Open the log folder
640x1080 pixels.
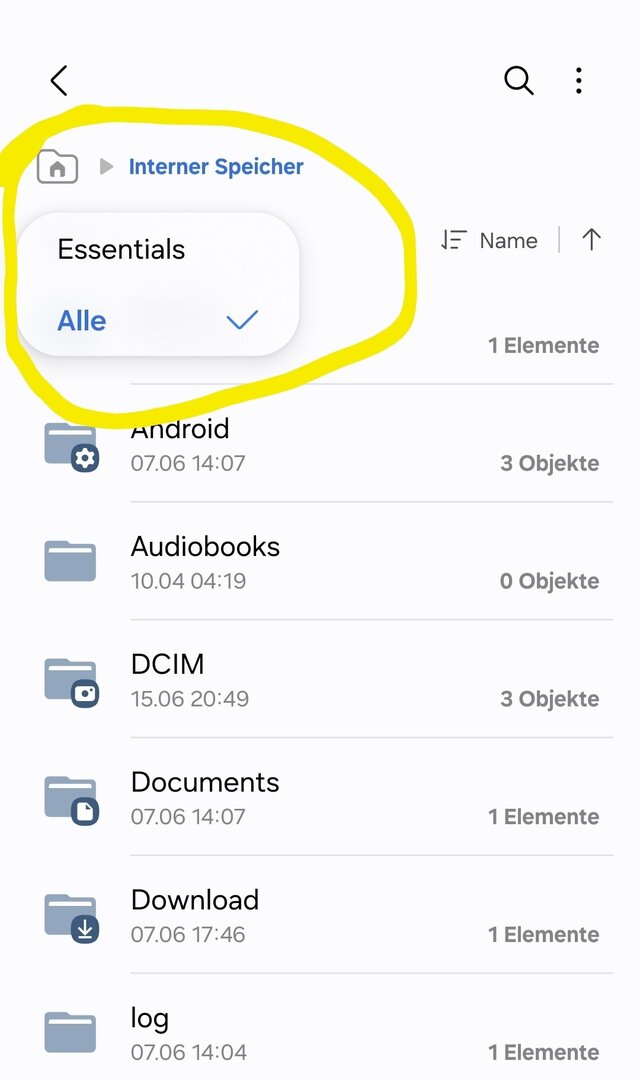(150, 1033)
